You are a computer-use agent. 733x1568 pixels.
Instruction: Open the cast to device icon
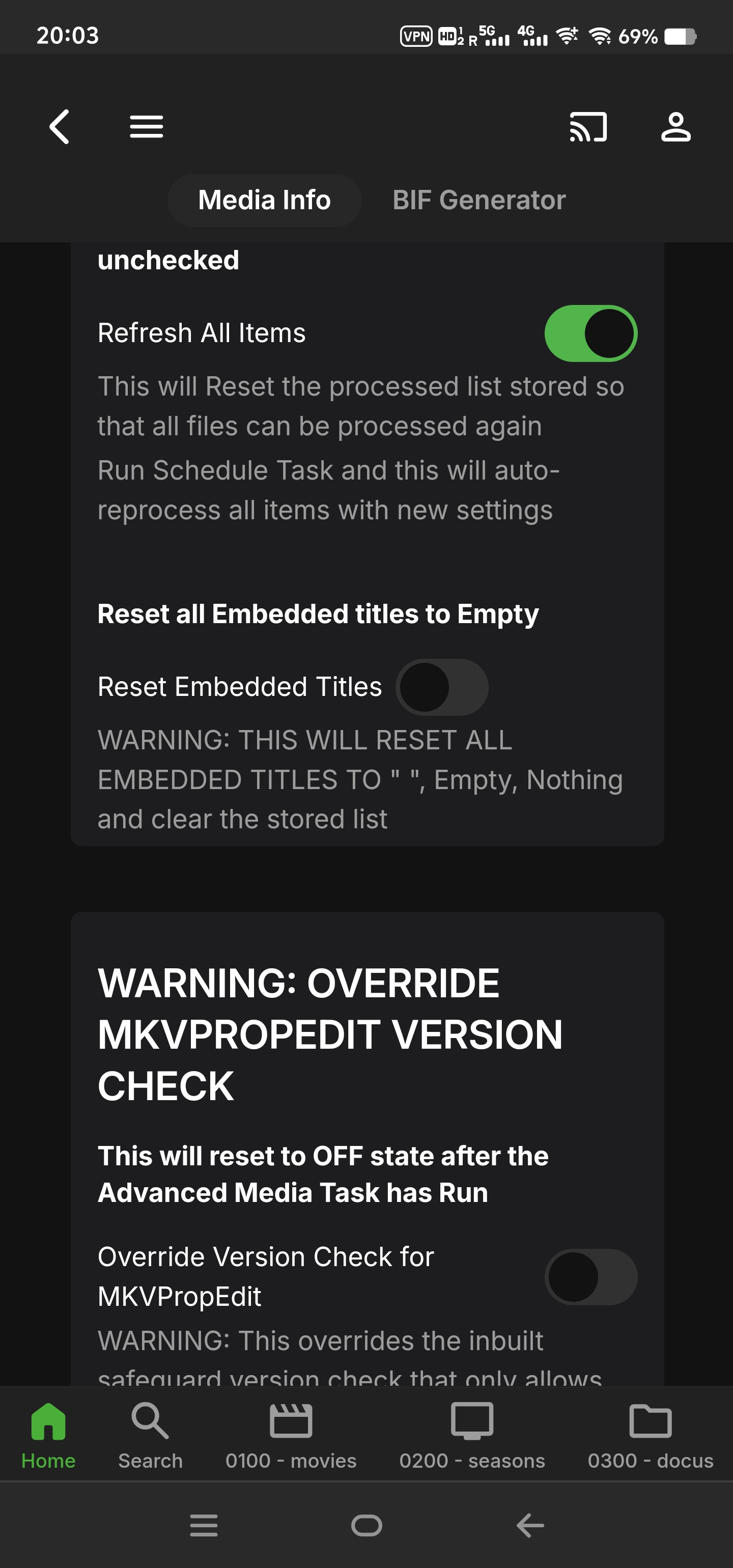click(587, 127)
